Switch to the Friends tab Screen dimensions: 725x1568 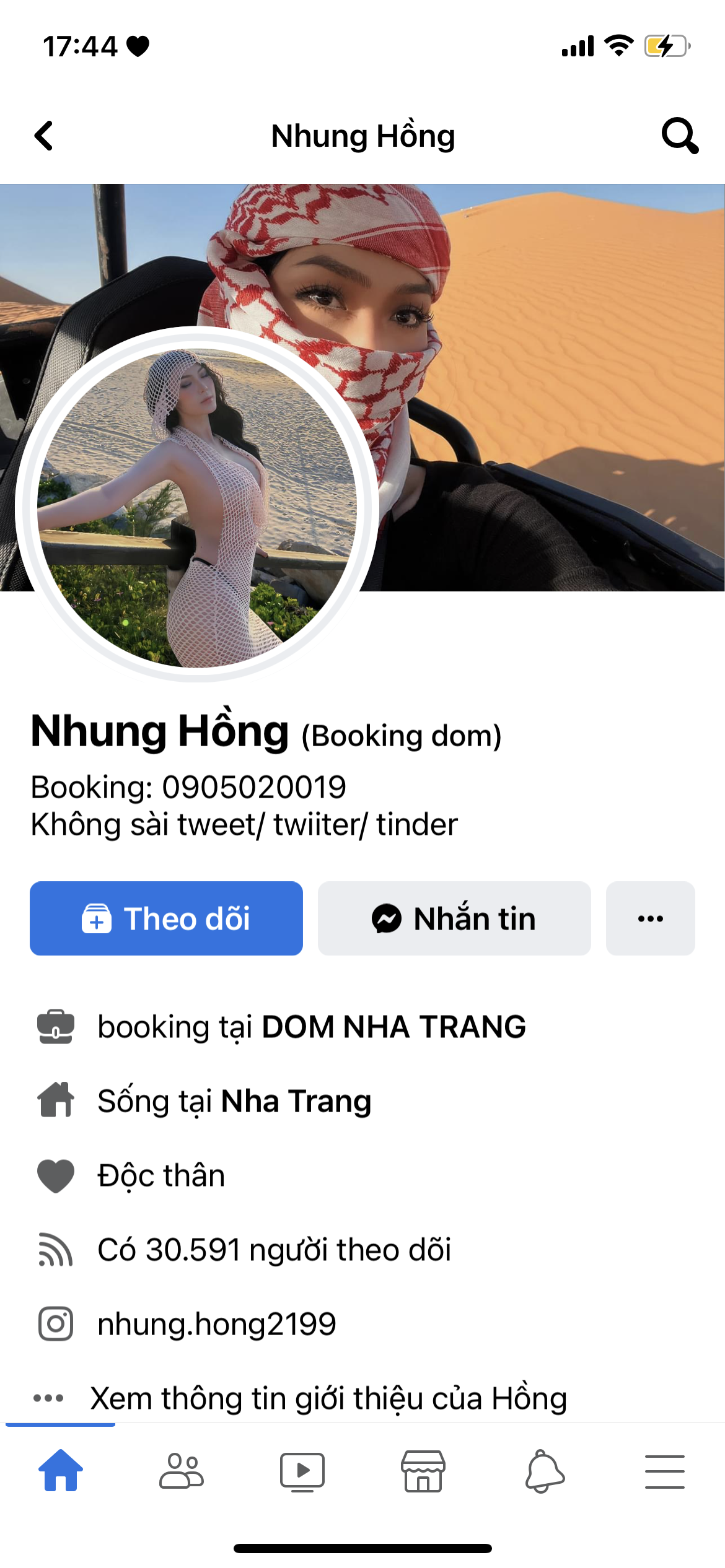pos(182,1471)
